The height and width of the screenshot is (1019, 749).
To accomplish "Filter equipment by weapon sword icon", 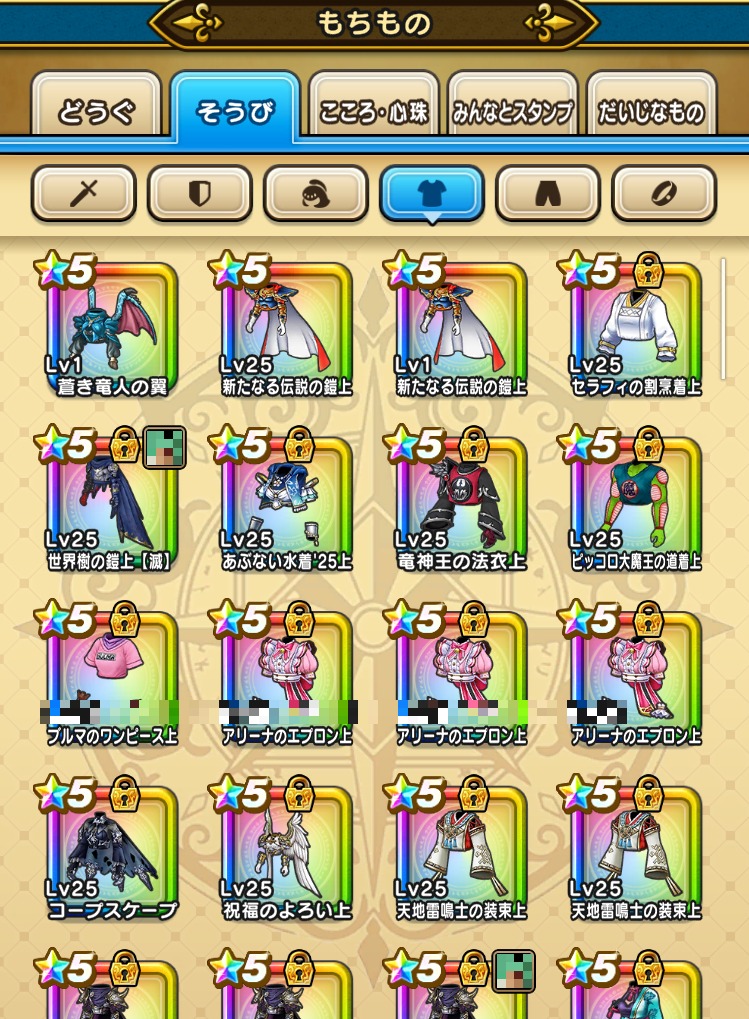I will click(x=83, y=193).
